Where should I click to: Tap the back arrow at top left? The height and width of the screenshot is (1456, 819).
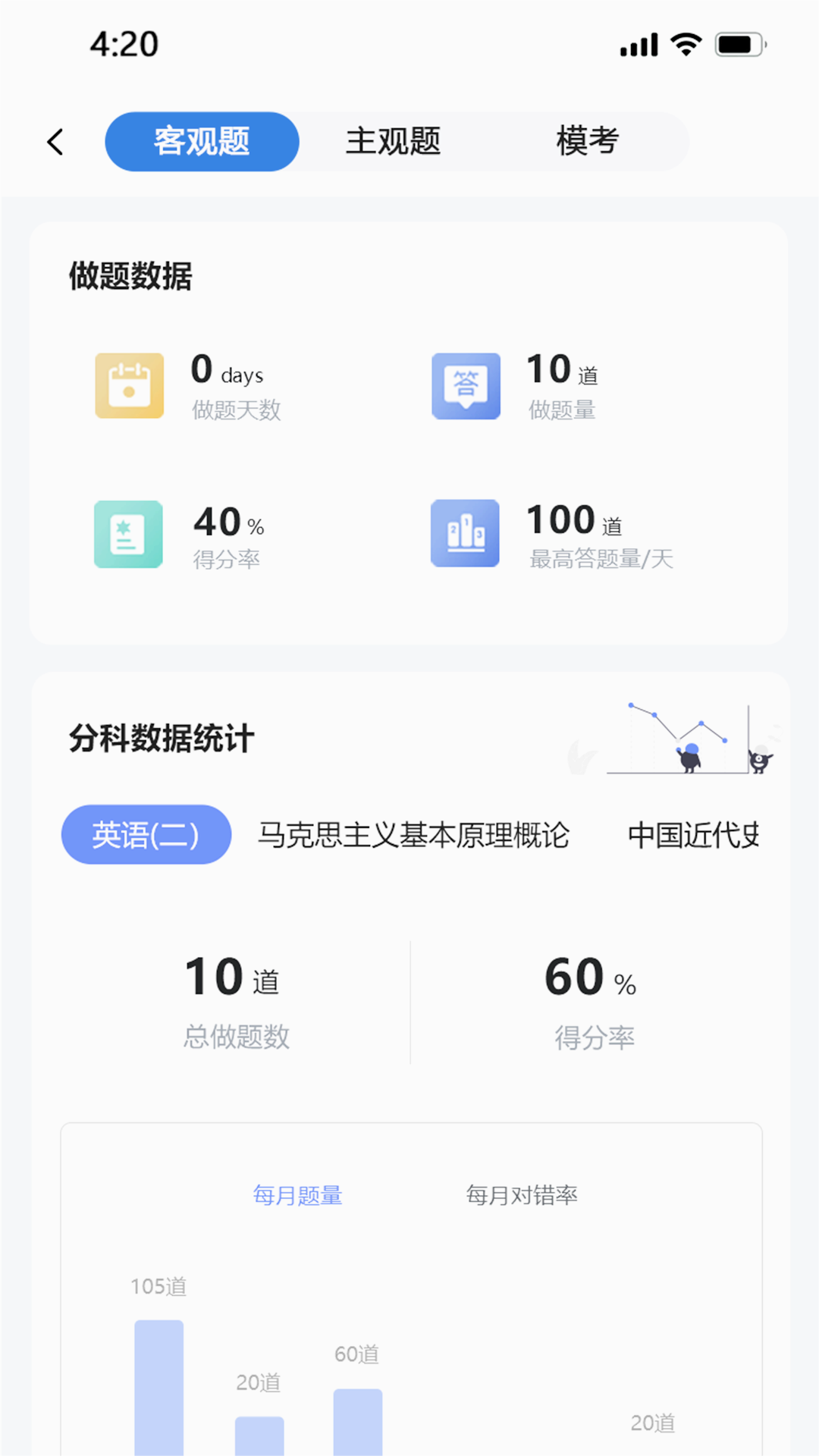coord(55,141)
